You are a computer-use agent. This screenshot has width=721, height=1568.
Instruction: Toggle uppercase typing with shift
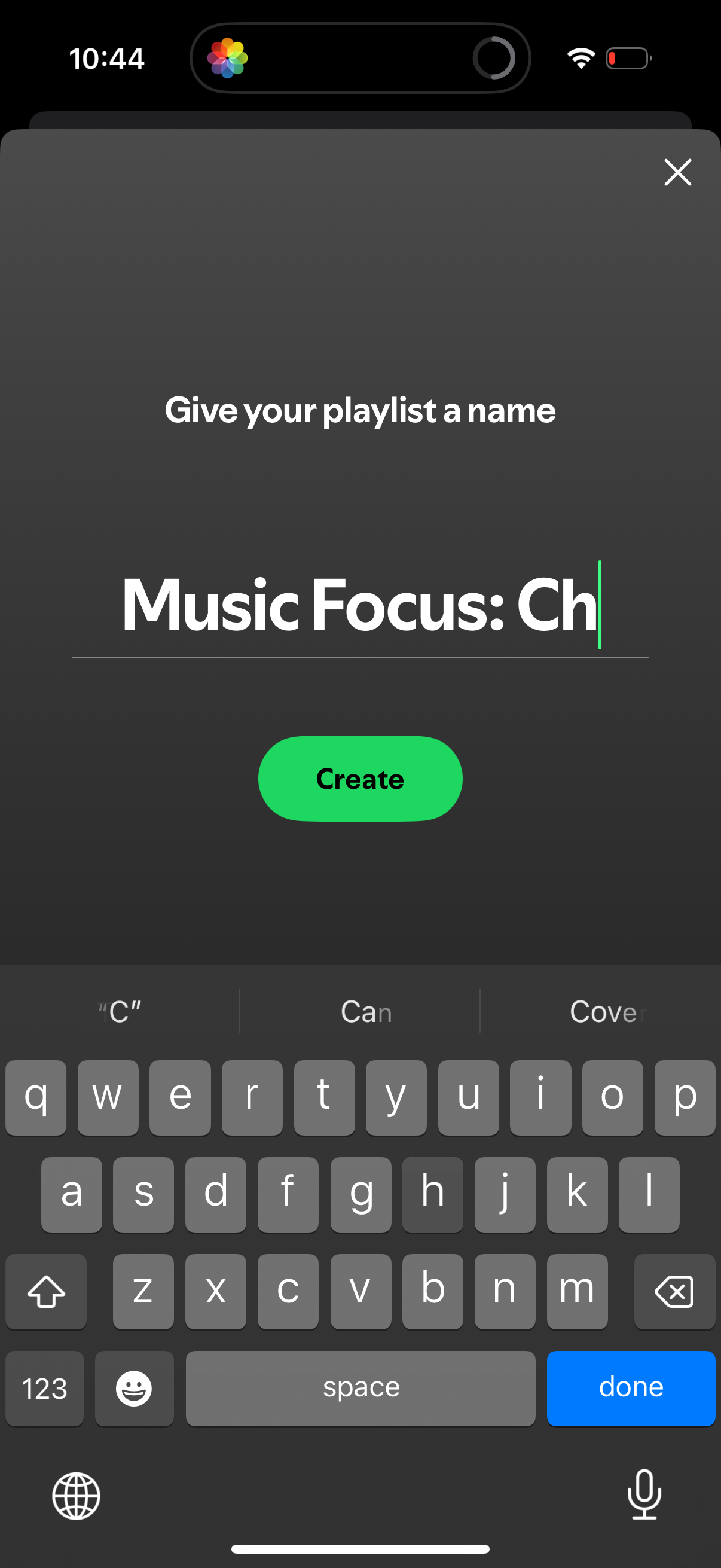[45, 1291]
